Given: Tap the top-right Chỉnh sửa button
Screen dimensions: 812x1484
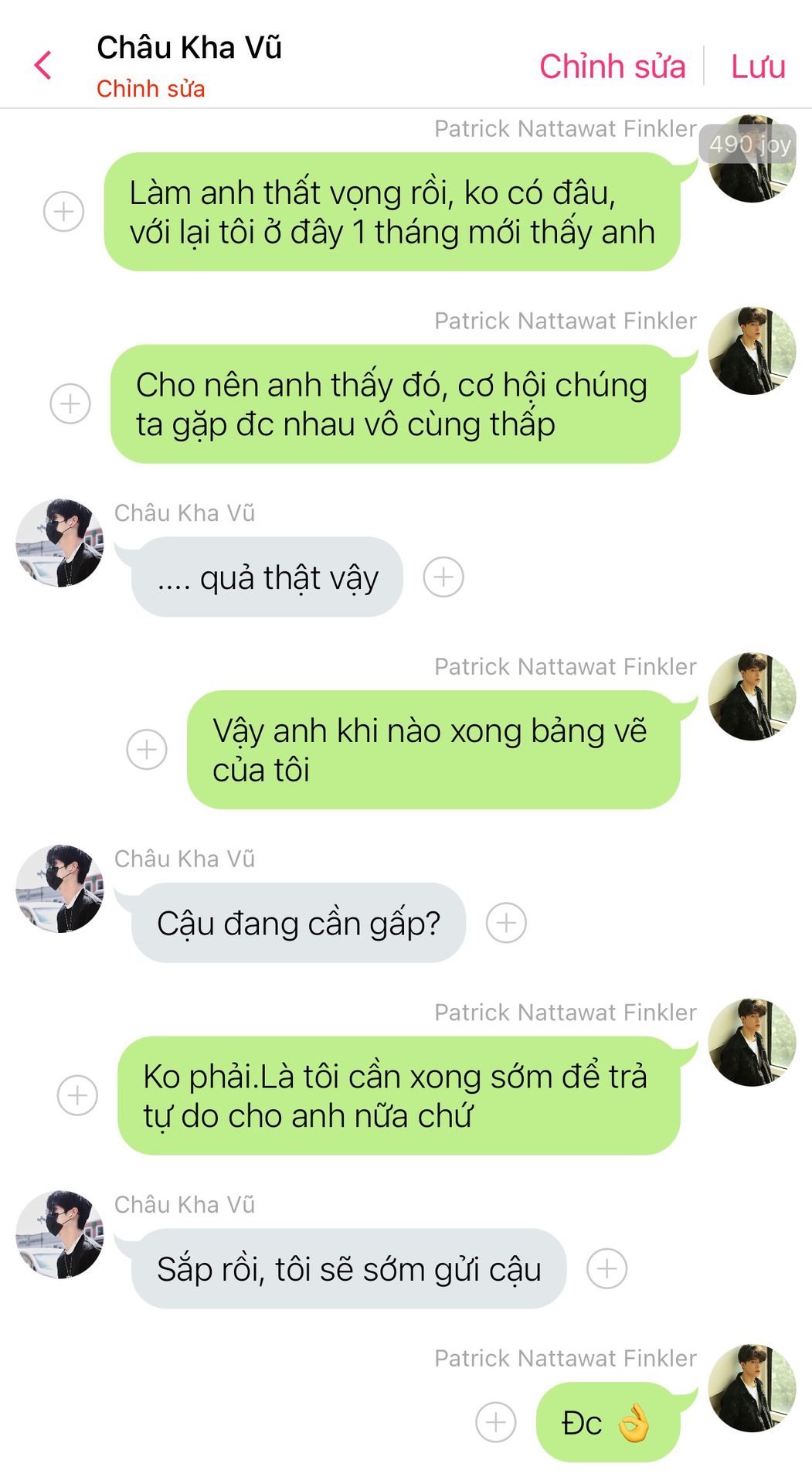Looking at the screenshot, I should click(612, 66).
